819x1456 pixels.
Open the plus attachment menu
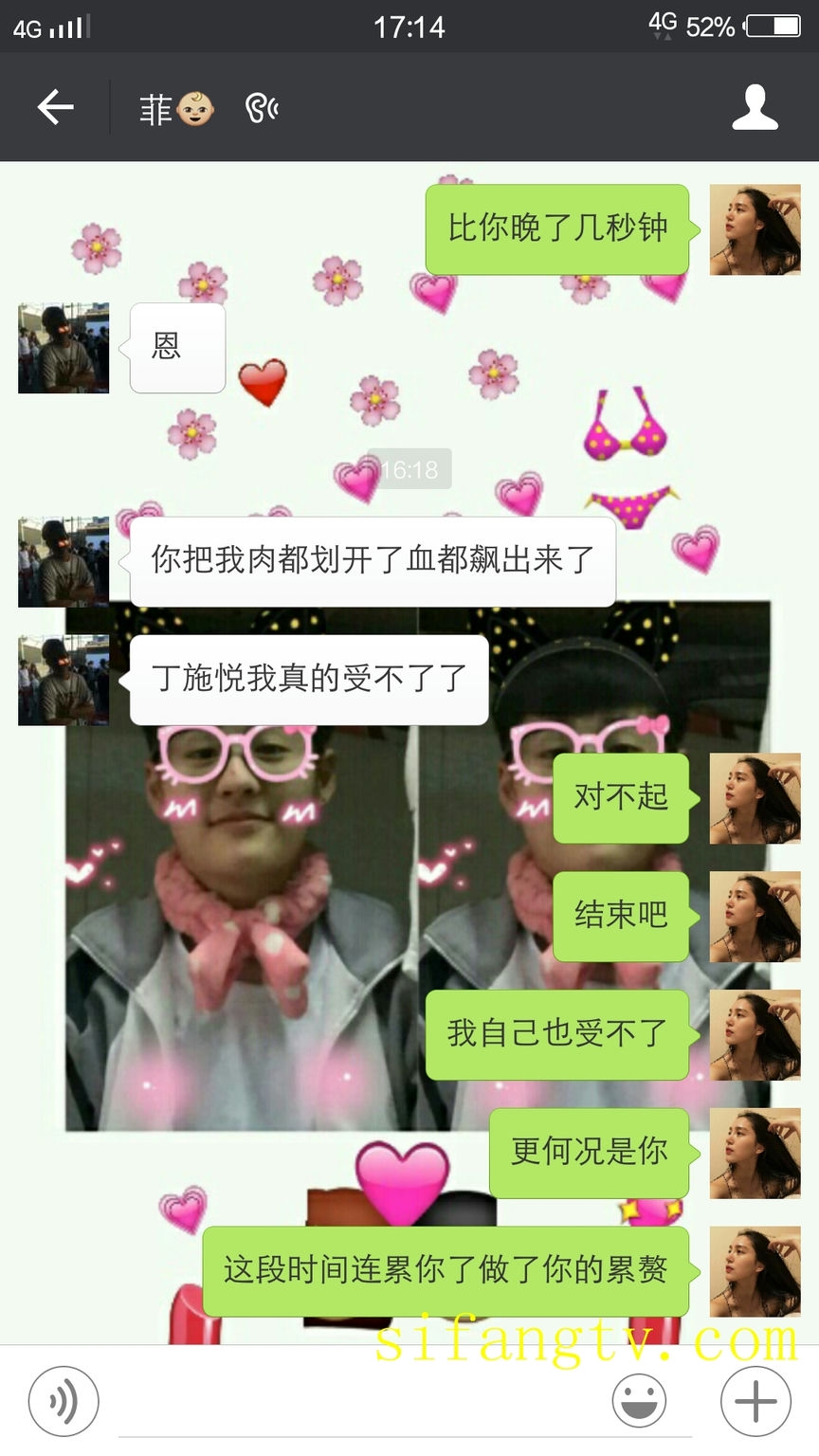click(755, 1400)
